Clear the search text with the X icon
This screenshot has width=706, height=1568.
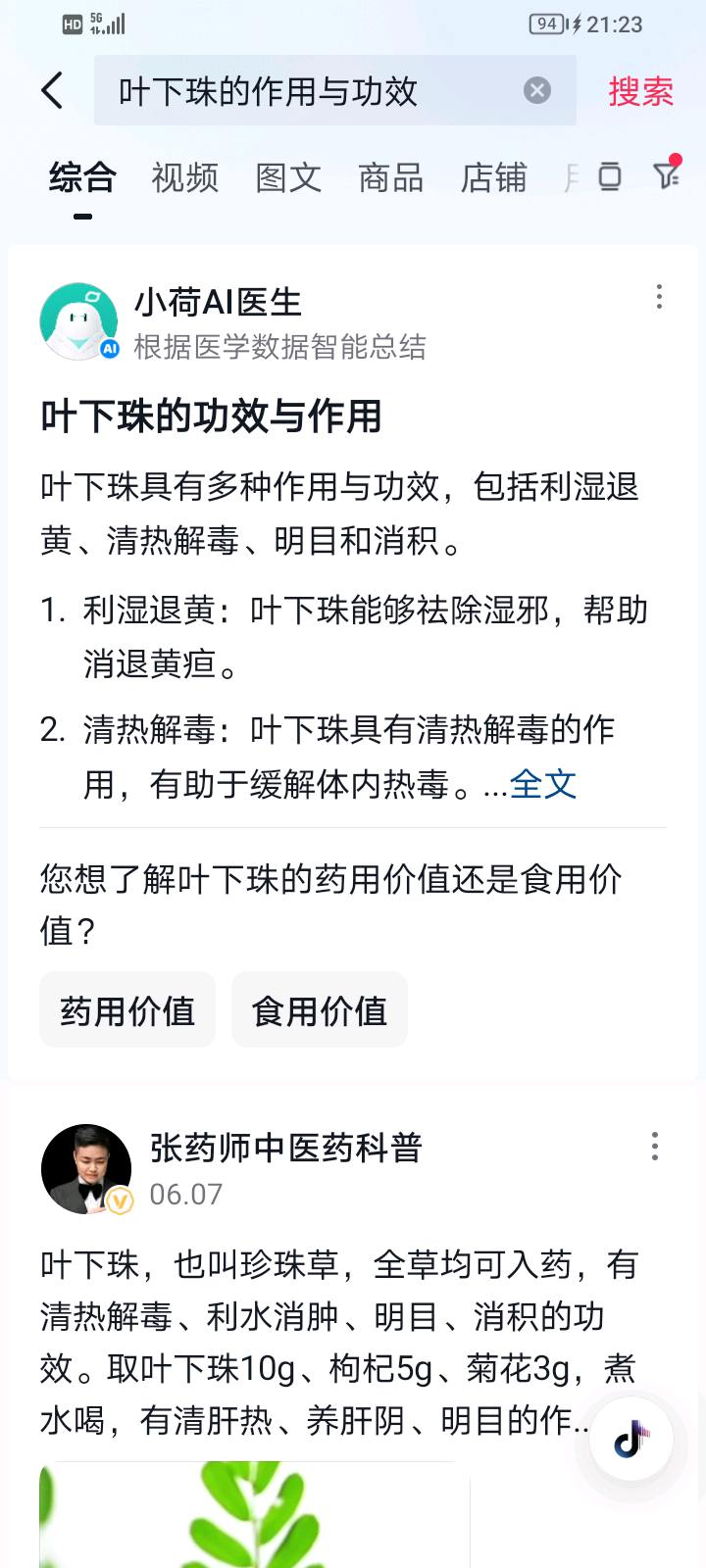click(536, 91)
